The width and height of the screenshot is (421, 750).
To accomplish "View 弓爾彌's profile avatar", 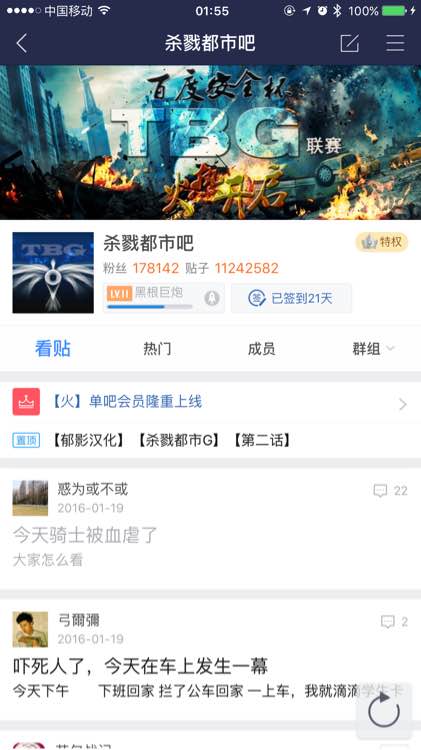I will (x=30, y=629).
